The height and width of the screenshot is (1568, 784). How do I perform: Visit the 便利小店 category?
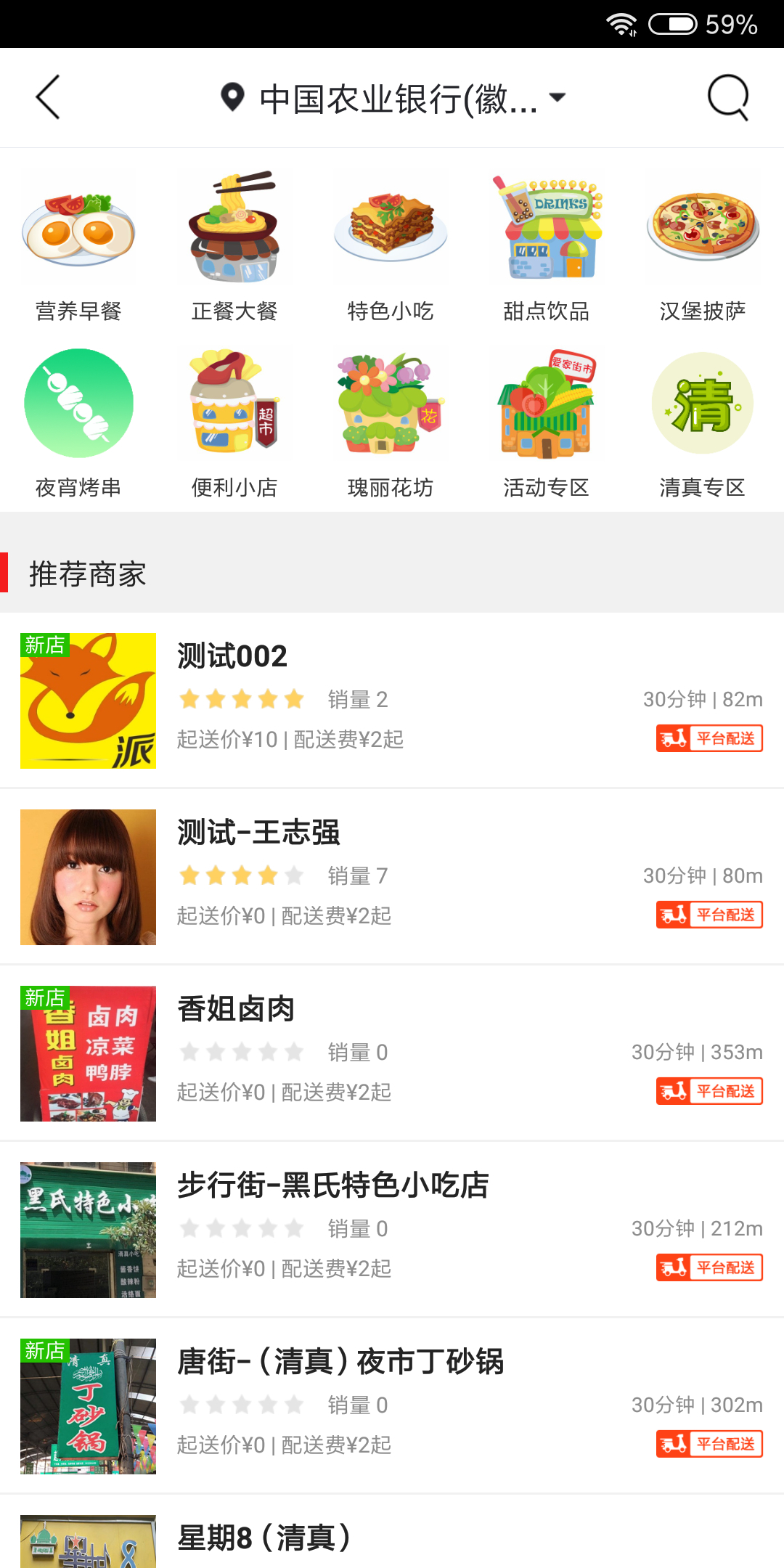pos(234,423)
